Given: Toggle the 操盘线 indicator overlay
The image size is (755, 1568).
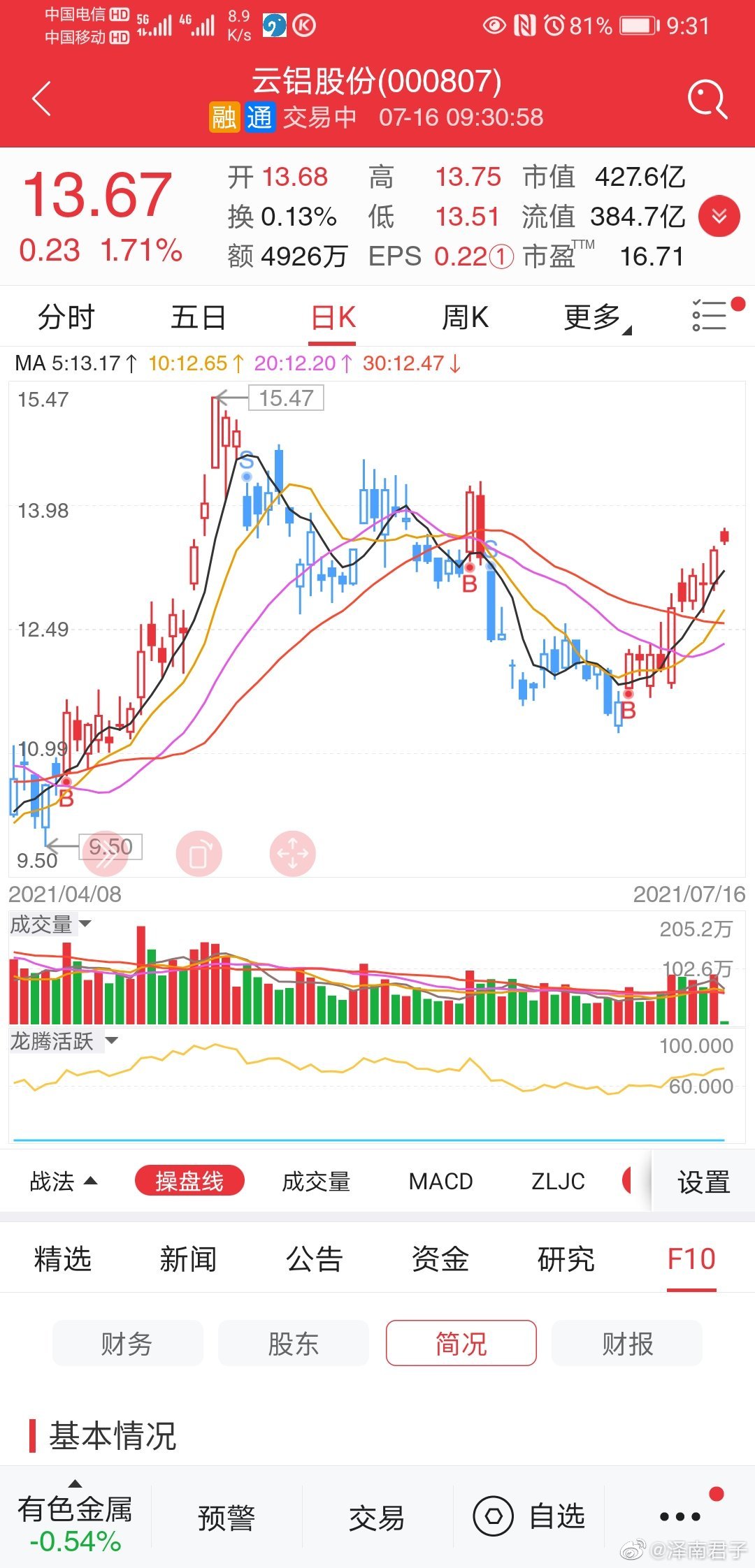Looking at the screenshot, I should (191, 1180).
